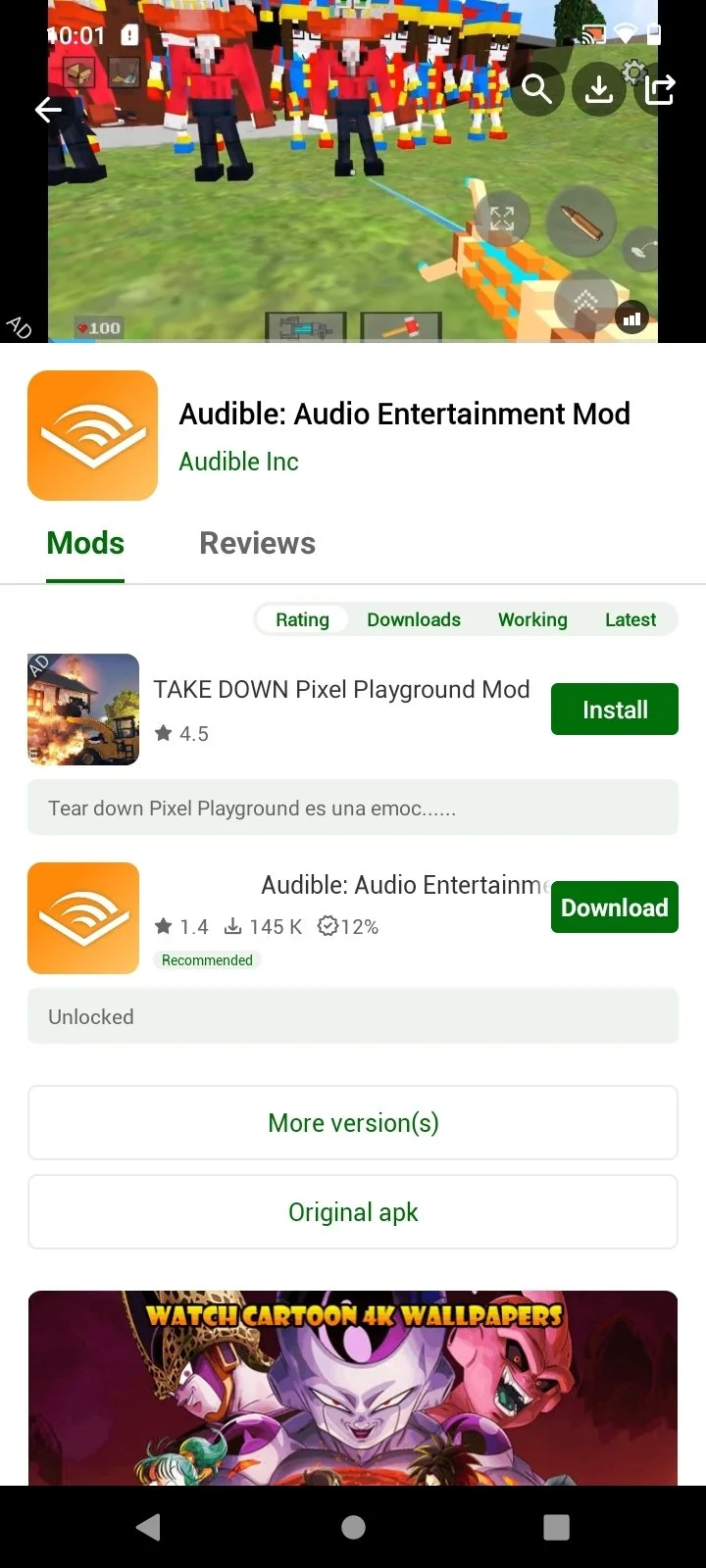Image resolution: width=706 pixels, height=1568 pixels.
Task: Open the search icon
Action: (x=536, y=89)
